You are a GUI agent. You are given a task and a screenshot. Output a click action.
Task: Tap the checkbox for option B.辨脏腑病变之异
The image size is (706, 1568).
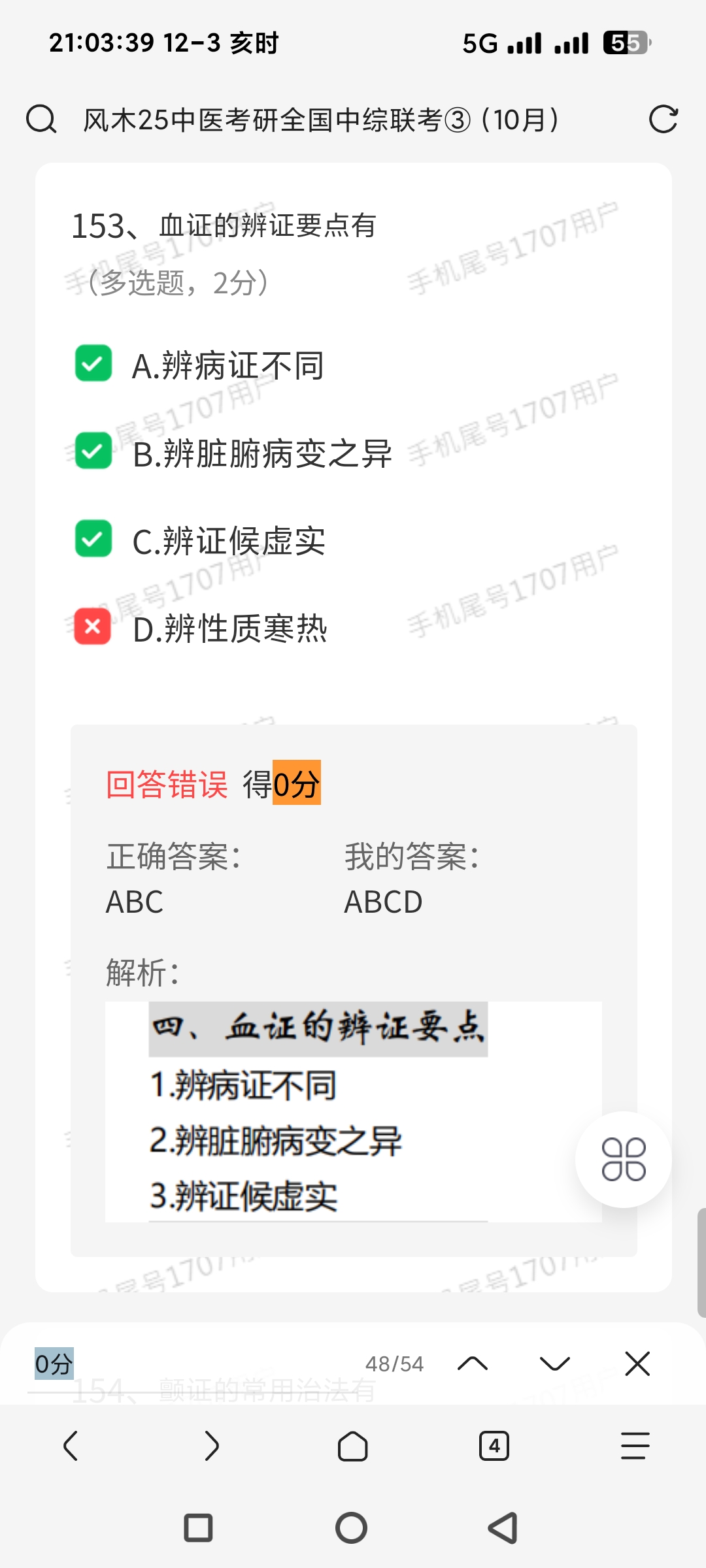[93, 451]
